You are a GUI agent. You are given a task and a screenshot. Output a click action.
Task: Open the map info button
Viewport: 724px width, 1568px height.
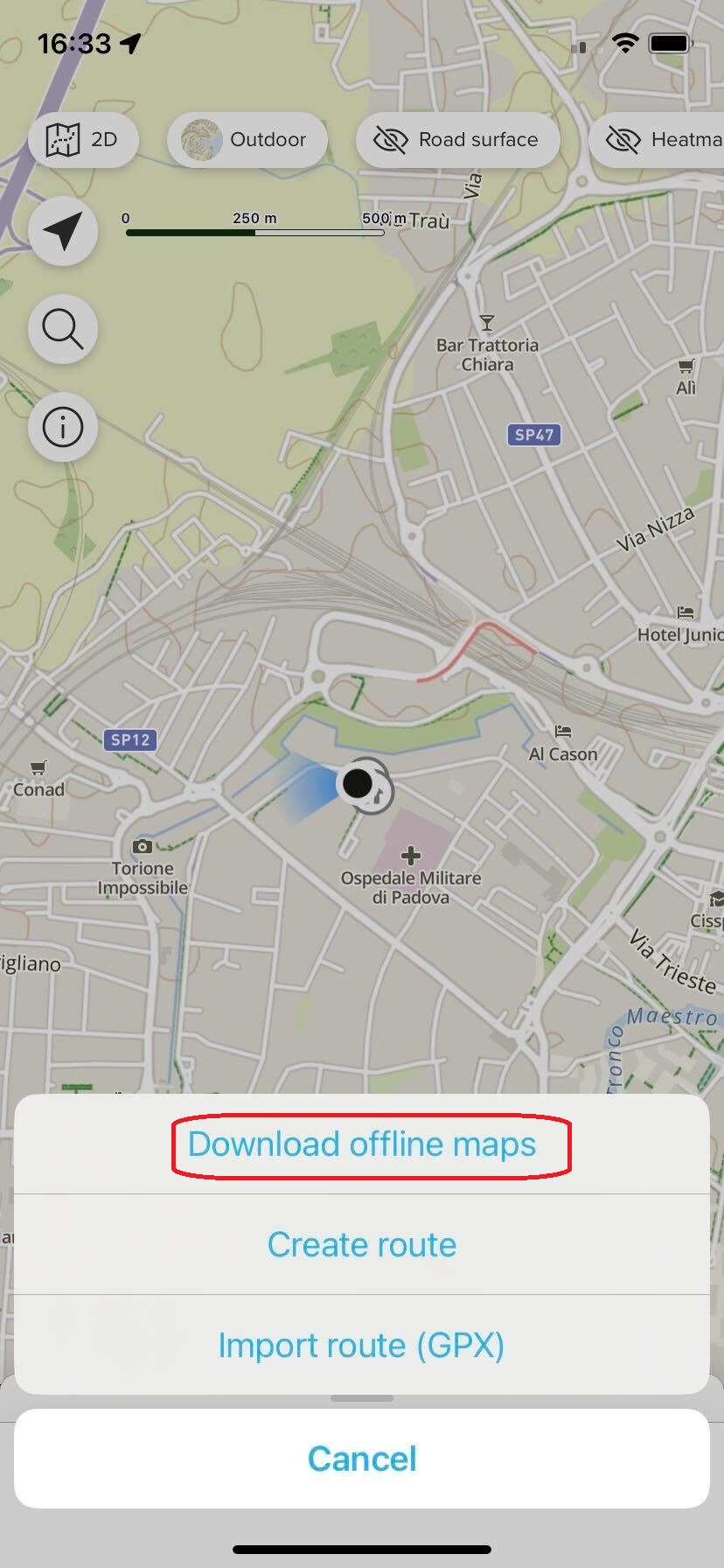click(x=63, y=428)
